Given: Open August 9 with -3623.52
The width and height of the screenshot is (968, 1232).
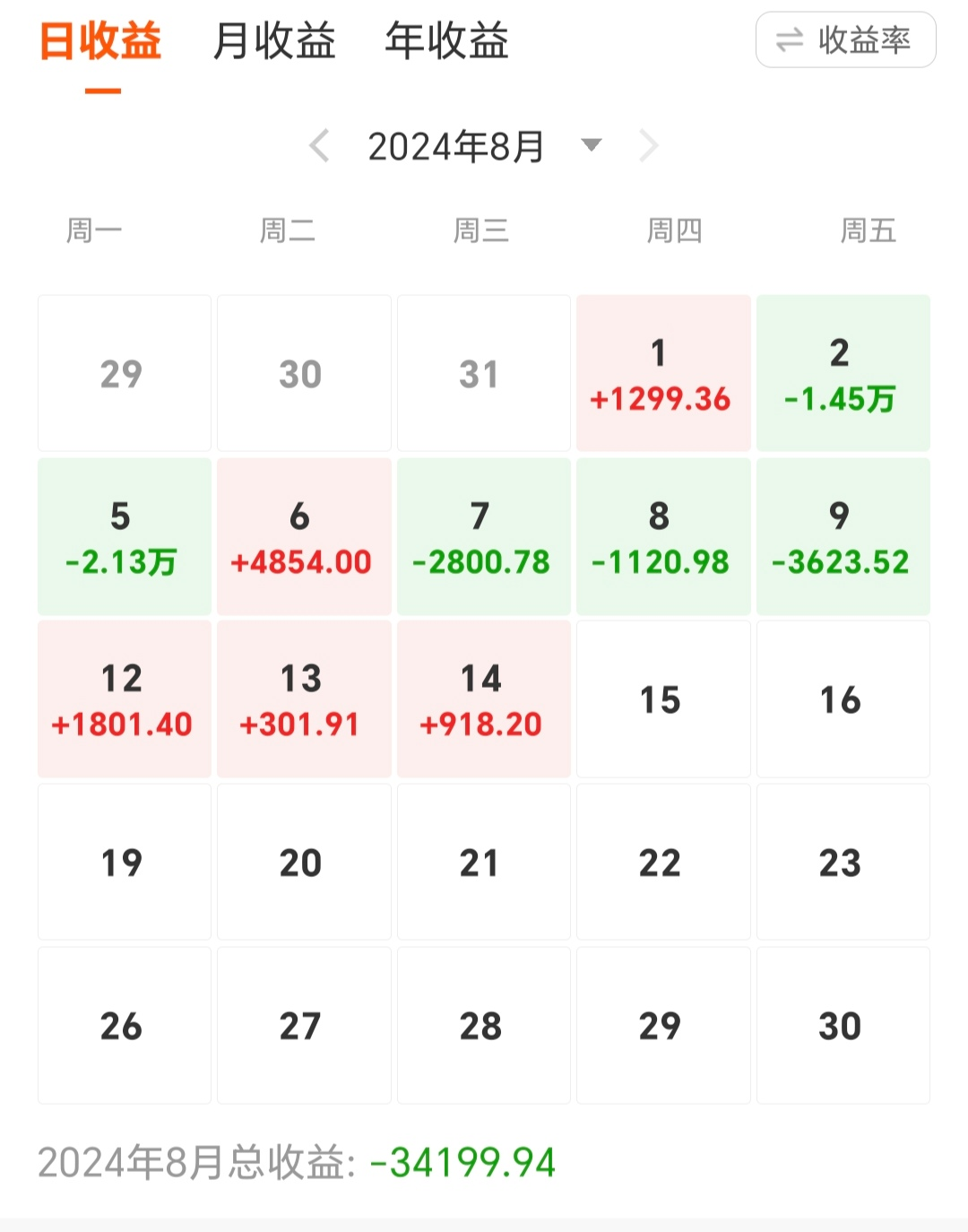Looking at the screenshot, I should (x=843, y=536).
